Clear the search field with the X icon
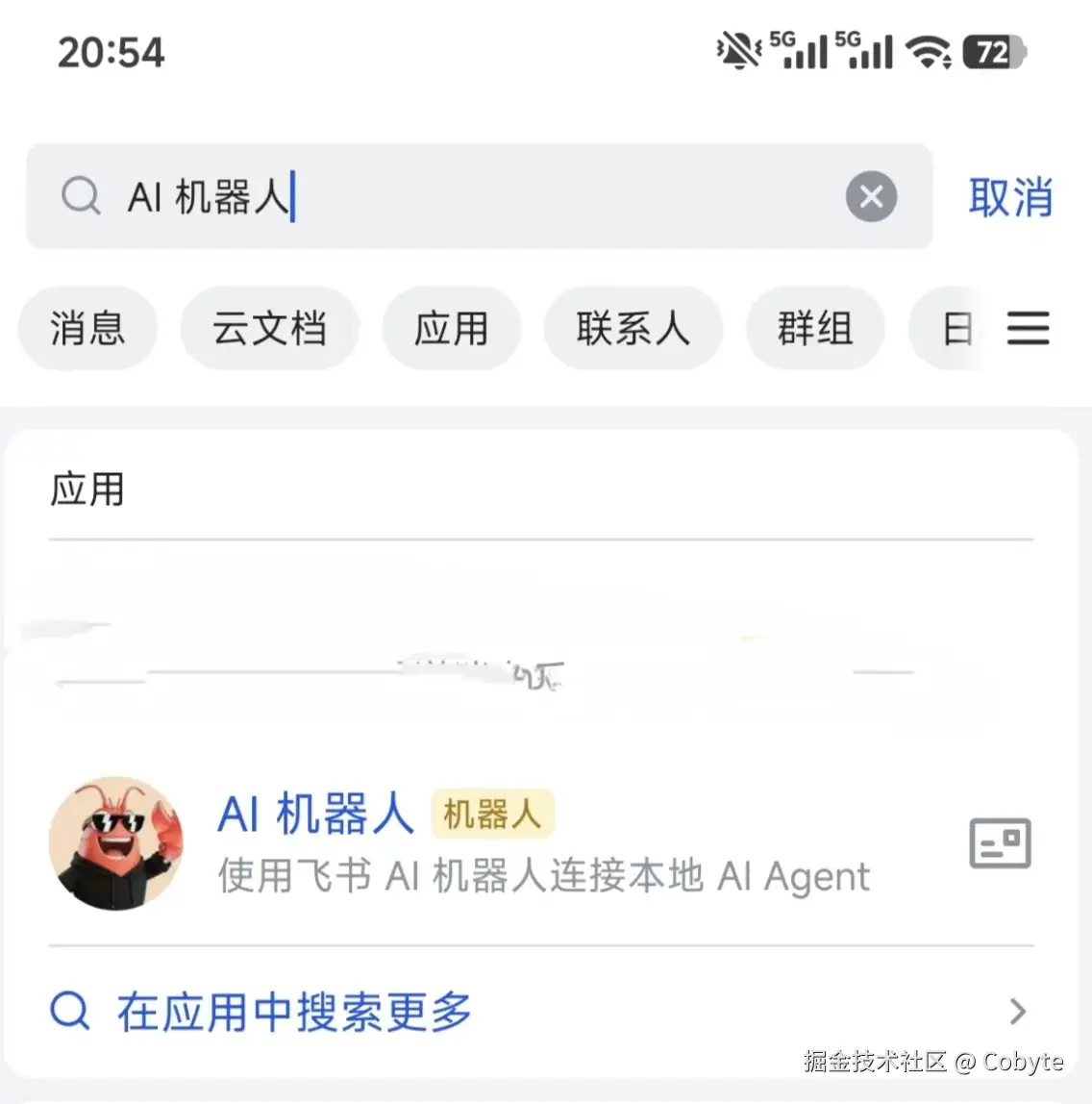This screenshot has width=1092, height=1104. click(871, 196)
